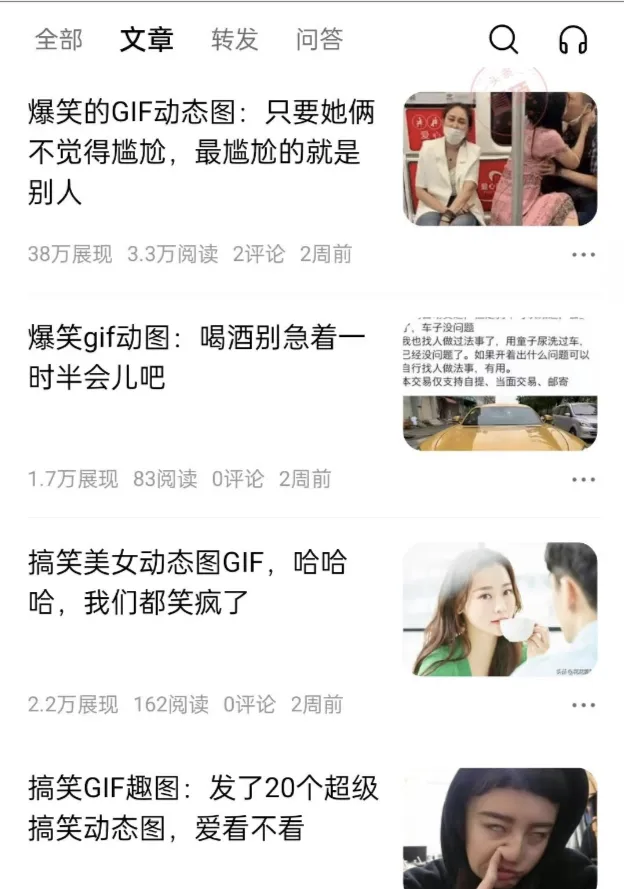Open article 爆笑的GIF动态图：只要她俩不觉得尴尬

tap(202, 152)
